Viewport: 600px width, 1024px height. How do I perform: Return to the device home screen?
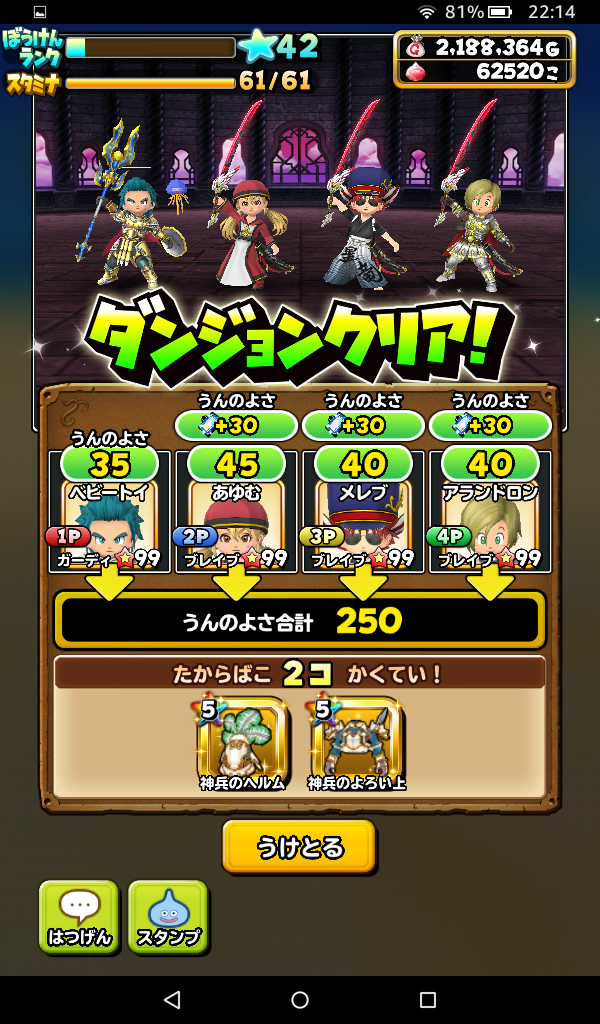300,1000
